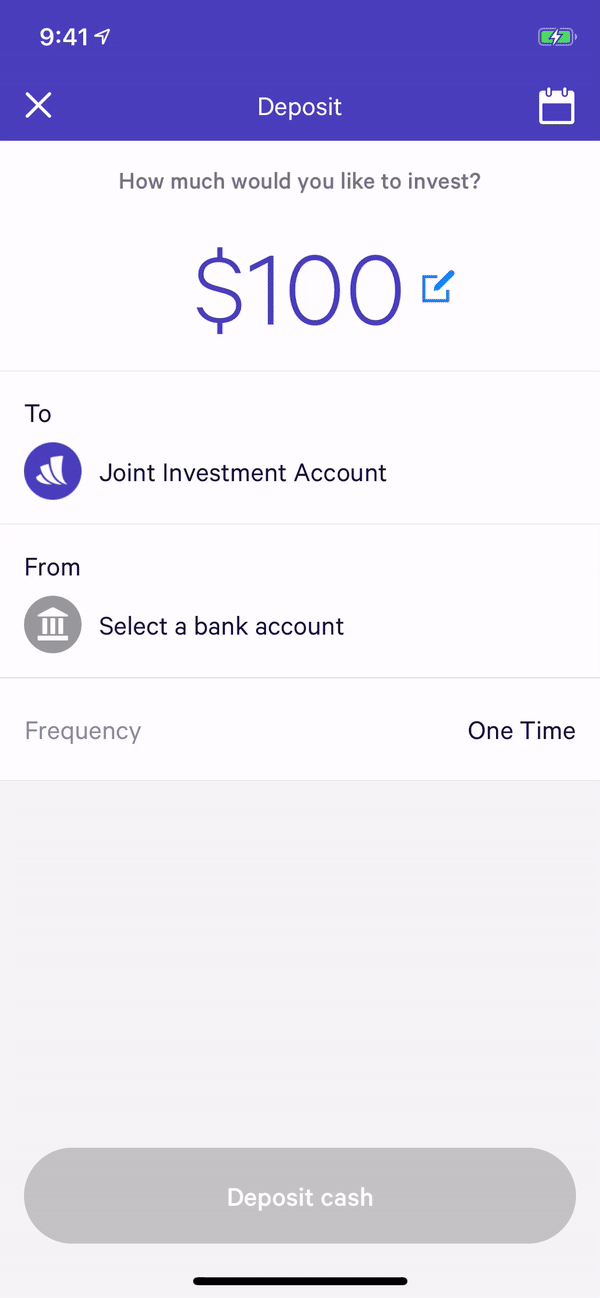The image size is (600, 1298).
Task: Change the Joint Investment Account destination
Action: [x=242, y=473]
